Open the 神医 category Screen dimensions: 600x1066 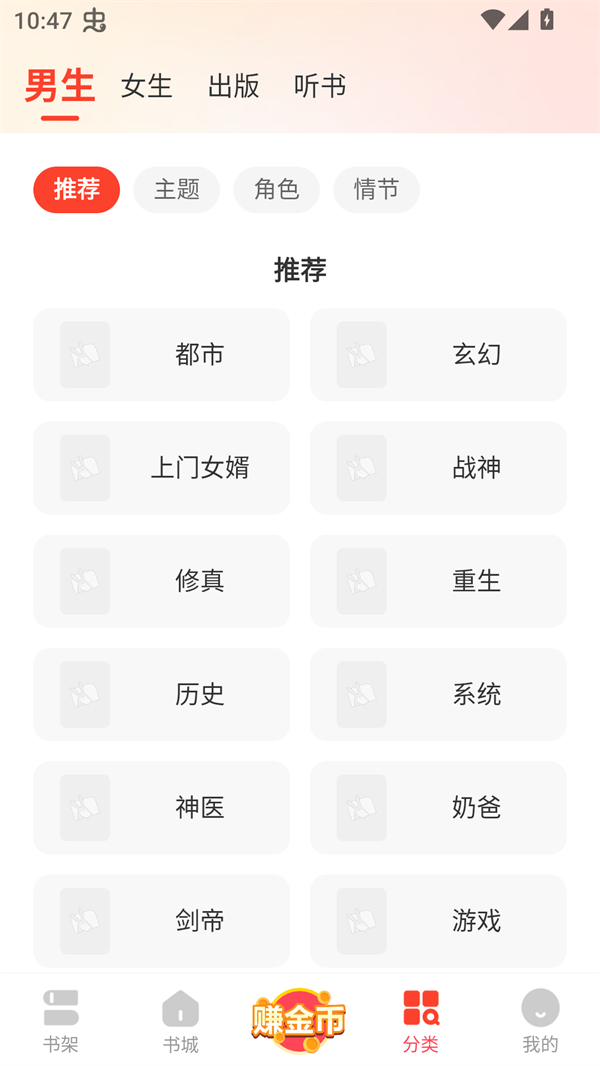(161, 807)
